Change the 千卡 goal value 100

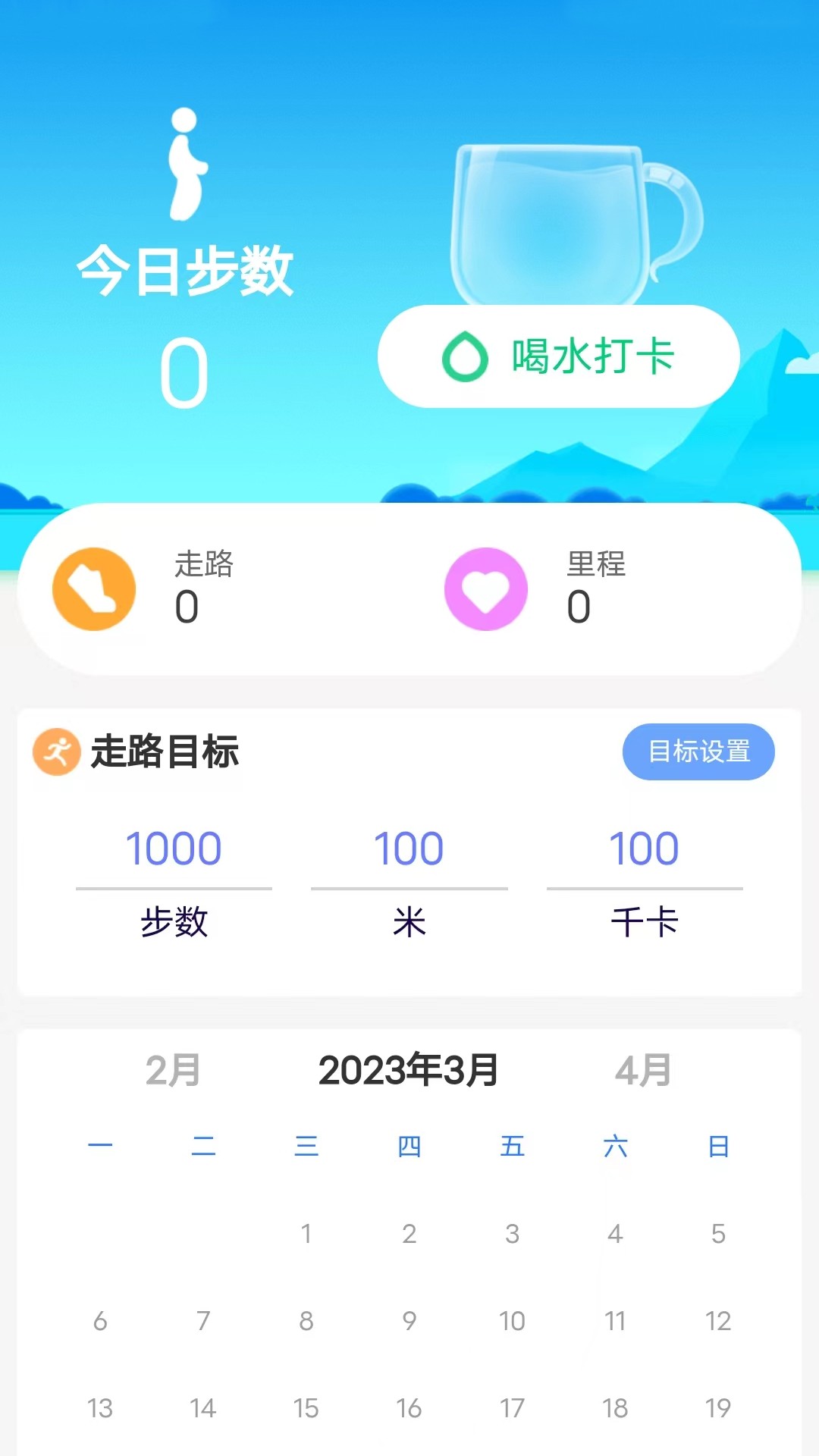[x=645, y=848]
